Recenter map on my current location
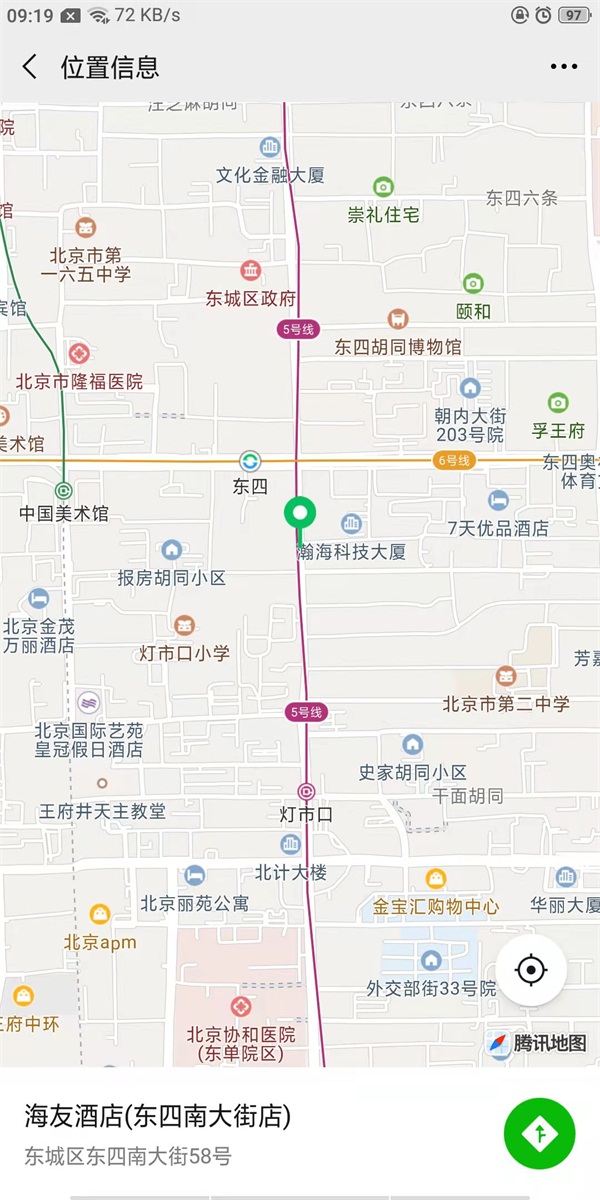Image resolution: width=600 pixels, height=1200 pixels. (x=531, y=970)
